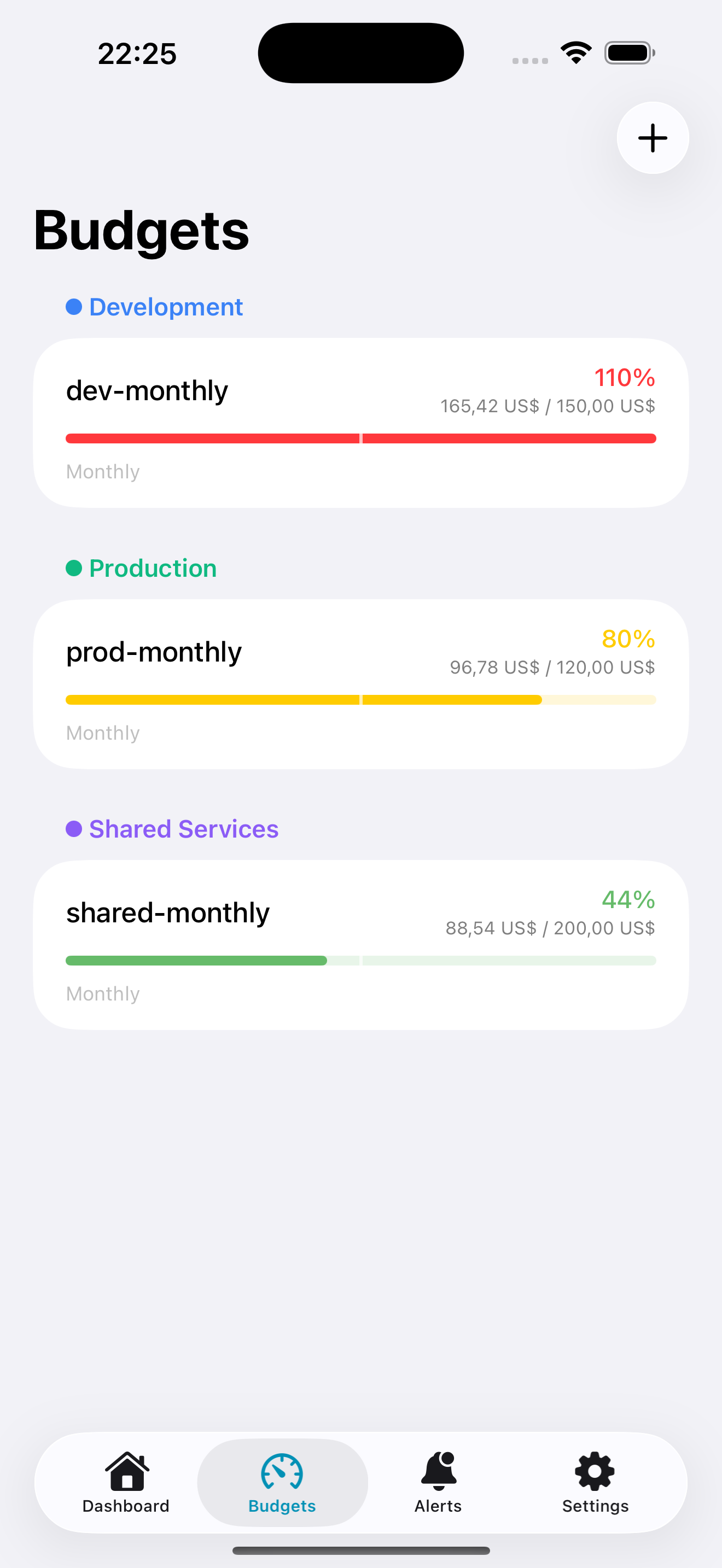
Task: Tap the plus icon to add a budget
Action: (x=652, y=138)
